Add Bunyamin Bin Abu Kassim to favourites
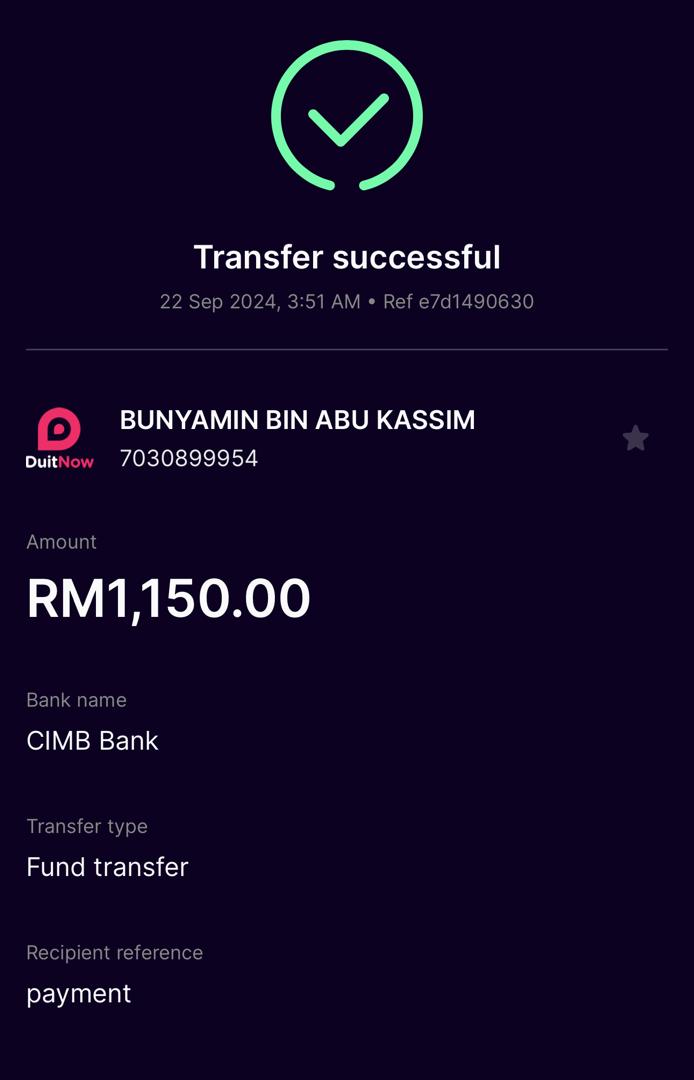Viewport: 694px width, 1080px height. click(635, 438)
